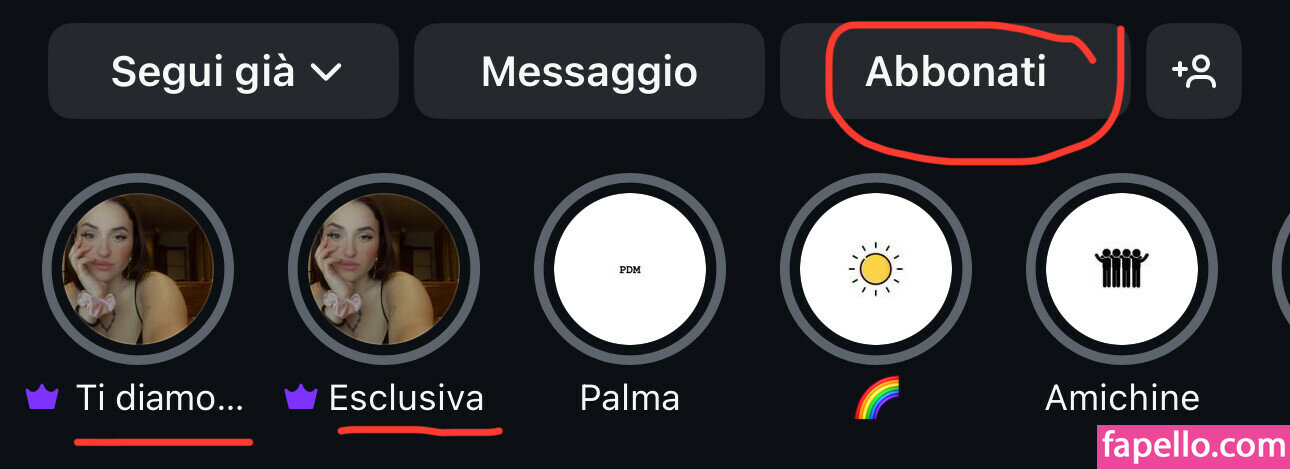Open the Segui già following options
Screen dimensions: 1290x469
pos(224,72)
